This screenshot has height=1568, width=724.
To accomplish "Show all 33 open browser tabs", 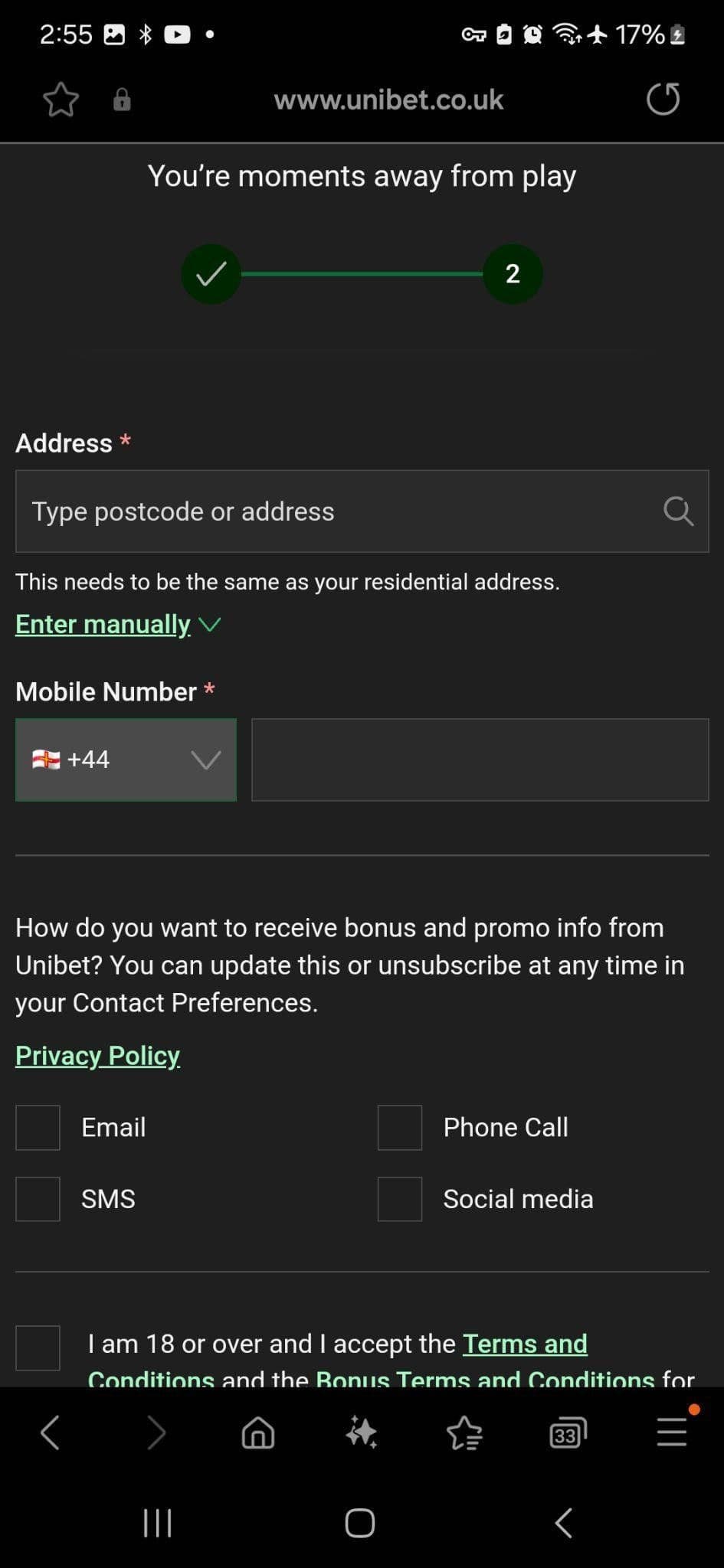I will 566,1433.
